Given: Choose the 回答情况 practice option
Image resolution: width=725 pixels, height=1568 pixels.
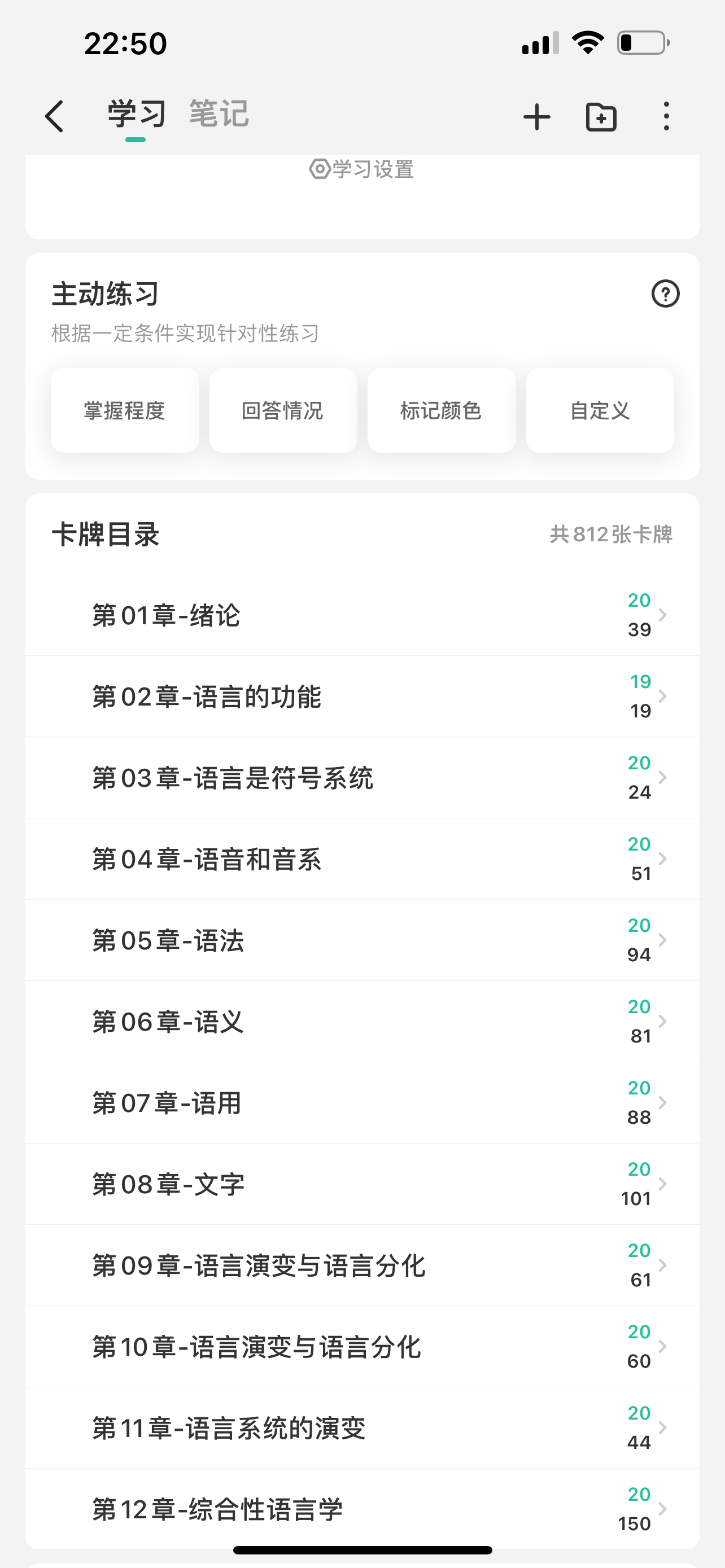Looking at the screenshot, I should [x=283, y=410].
